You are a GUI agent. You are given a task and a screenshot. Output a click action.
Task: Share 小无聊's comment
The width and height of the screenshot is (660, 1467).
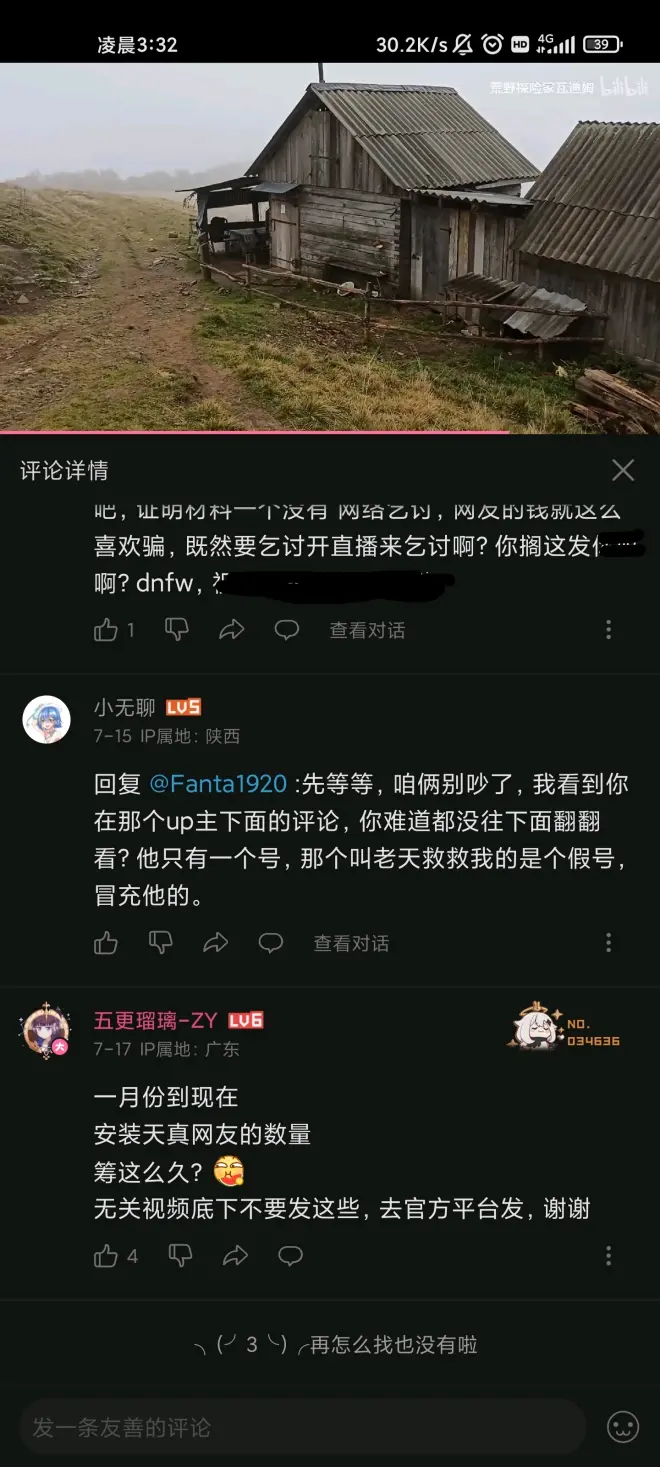click(x=216, y=943)
